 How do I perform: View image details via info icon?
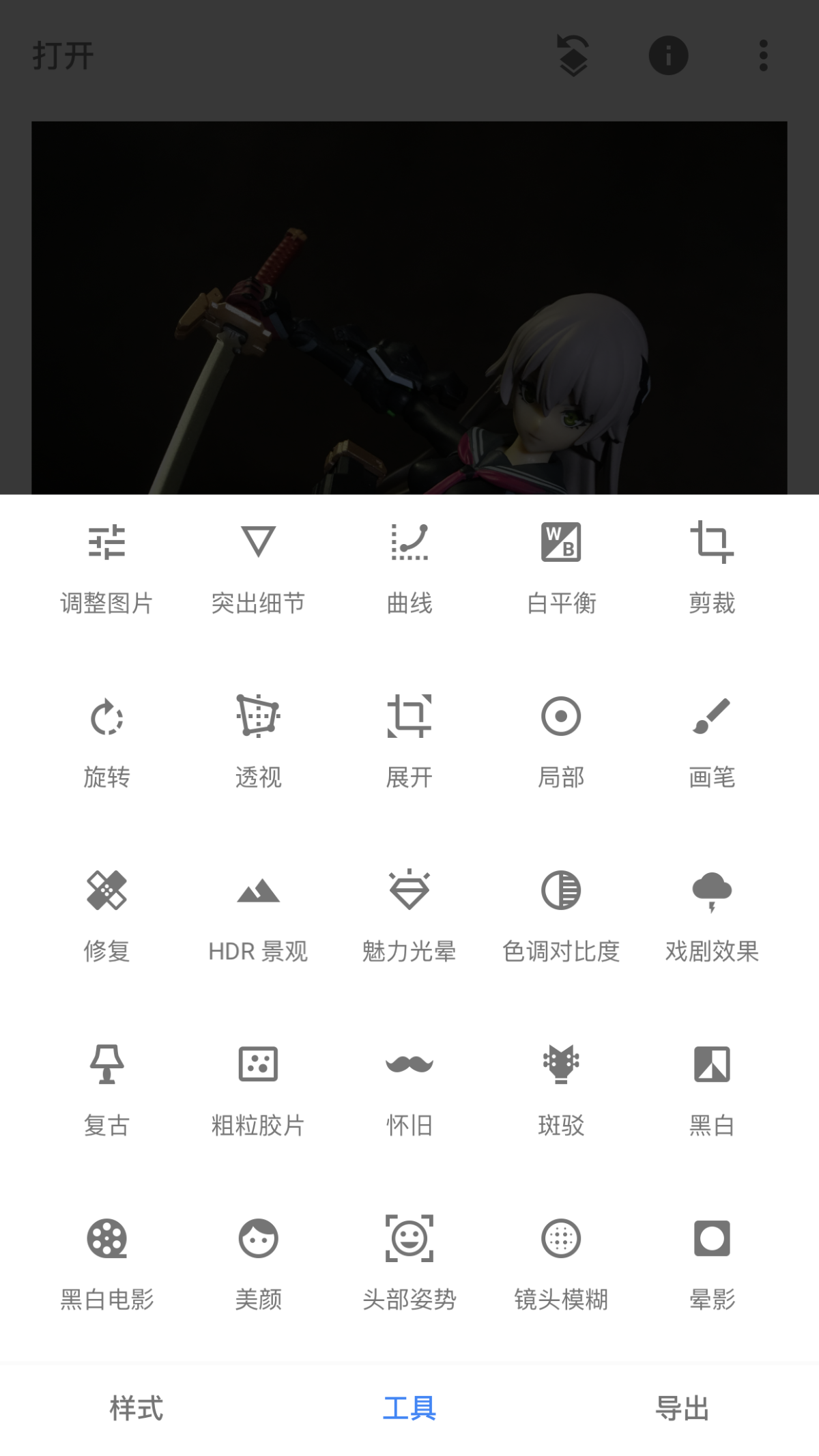click(x=668, y=55)
